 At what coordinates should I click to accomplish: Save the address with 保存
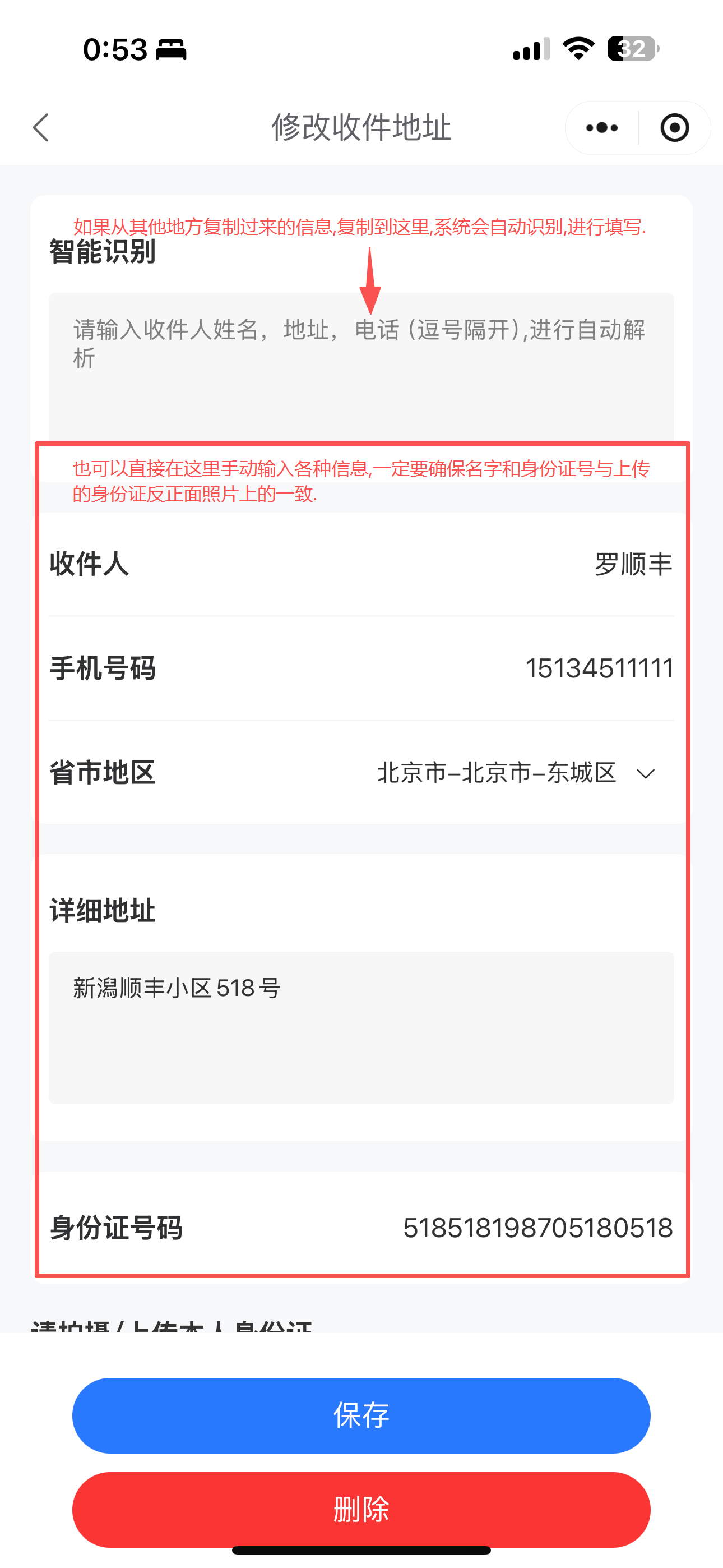(361, 1415)
